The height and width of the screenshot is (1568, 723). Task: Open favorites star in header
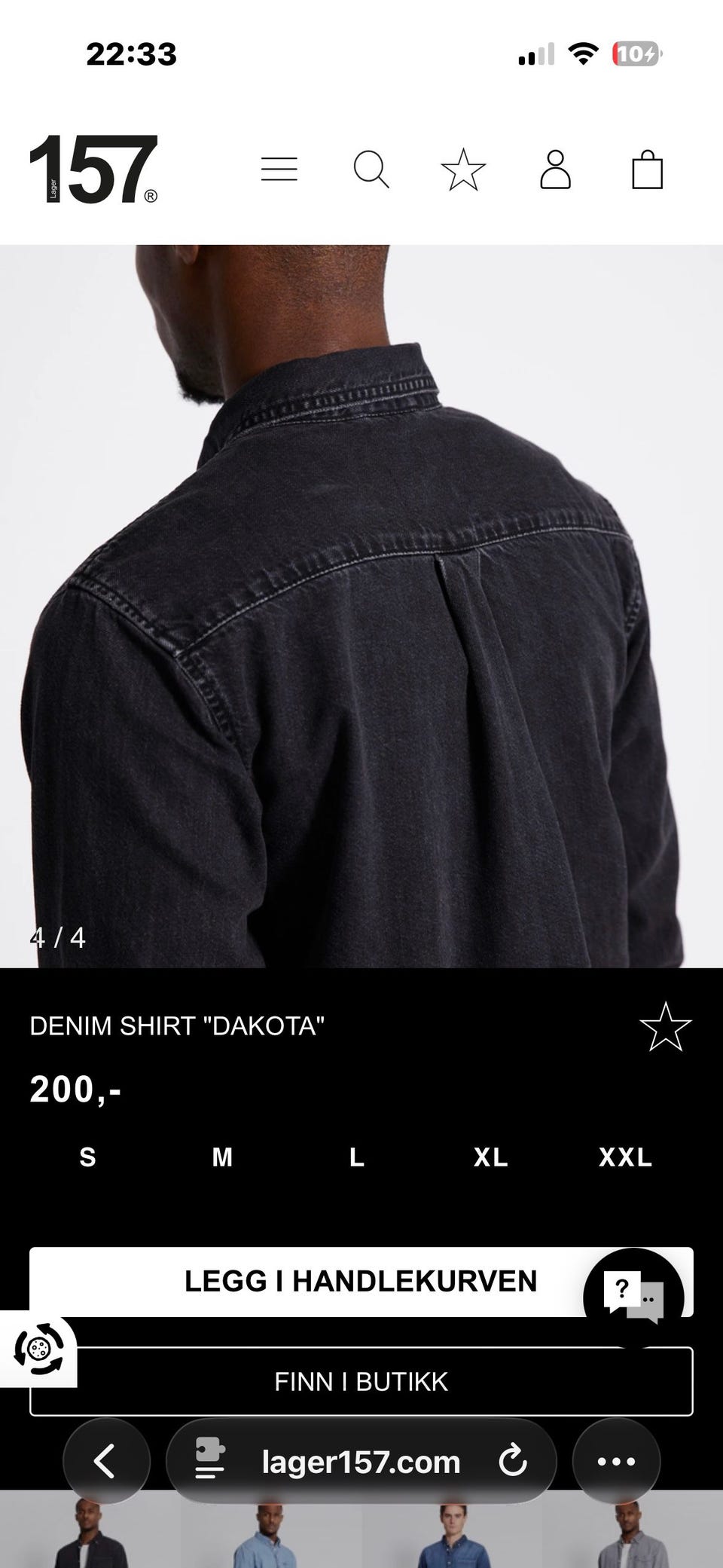(463, 170)
